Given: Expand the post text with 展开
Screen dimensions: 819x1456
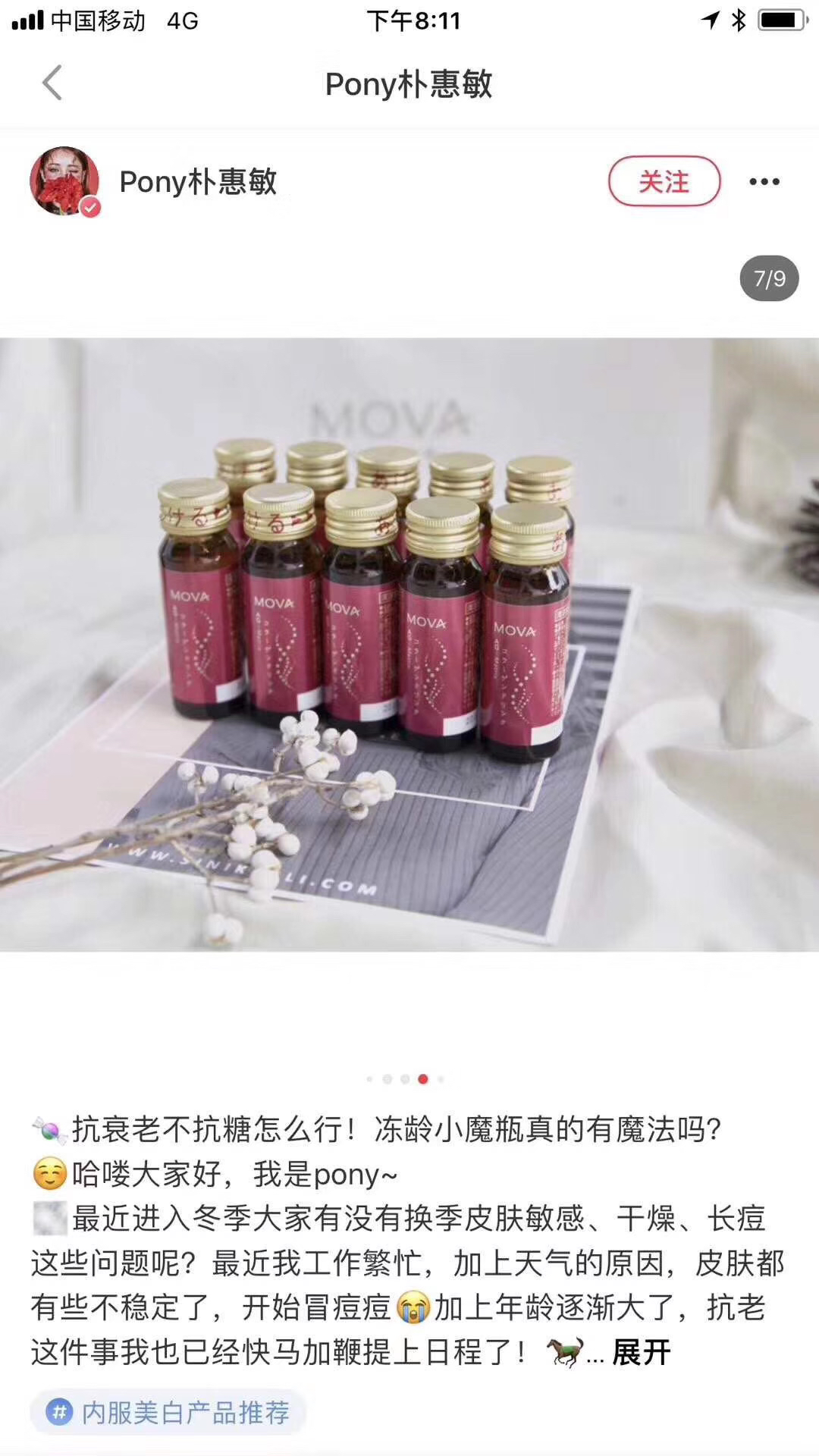Looking at the screenshot, I should (641, 1352).
